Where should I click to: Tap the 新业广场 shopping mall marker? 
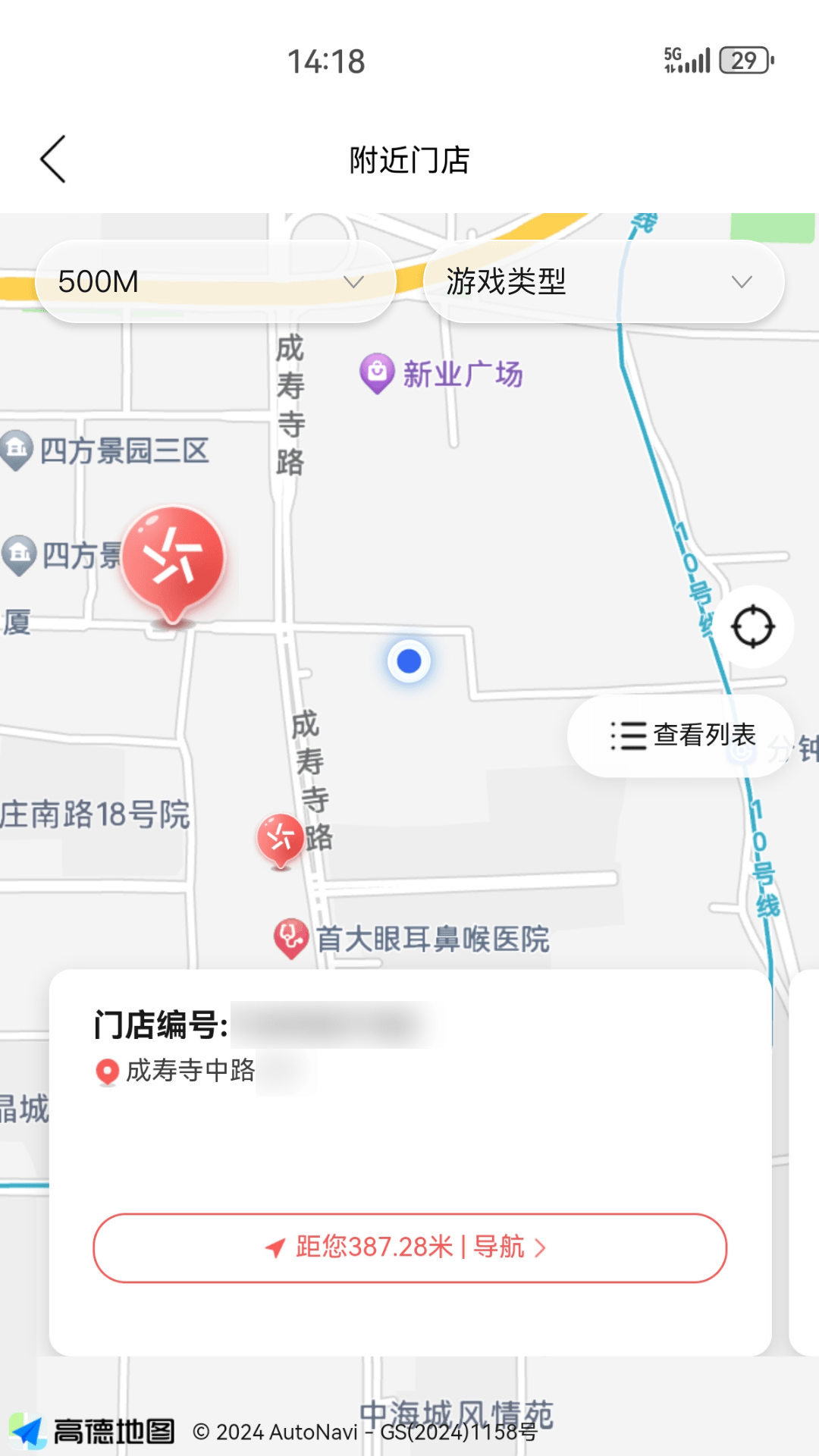click(377, 371)
